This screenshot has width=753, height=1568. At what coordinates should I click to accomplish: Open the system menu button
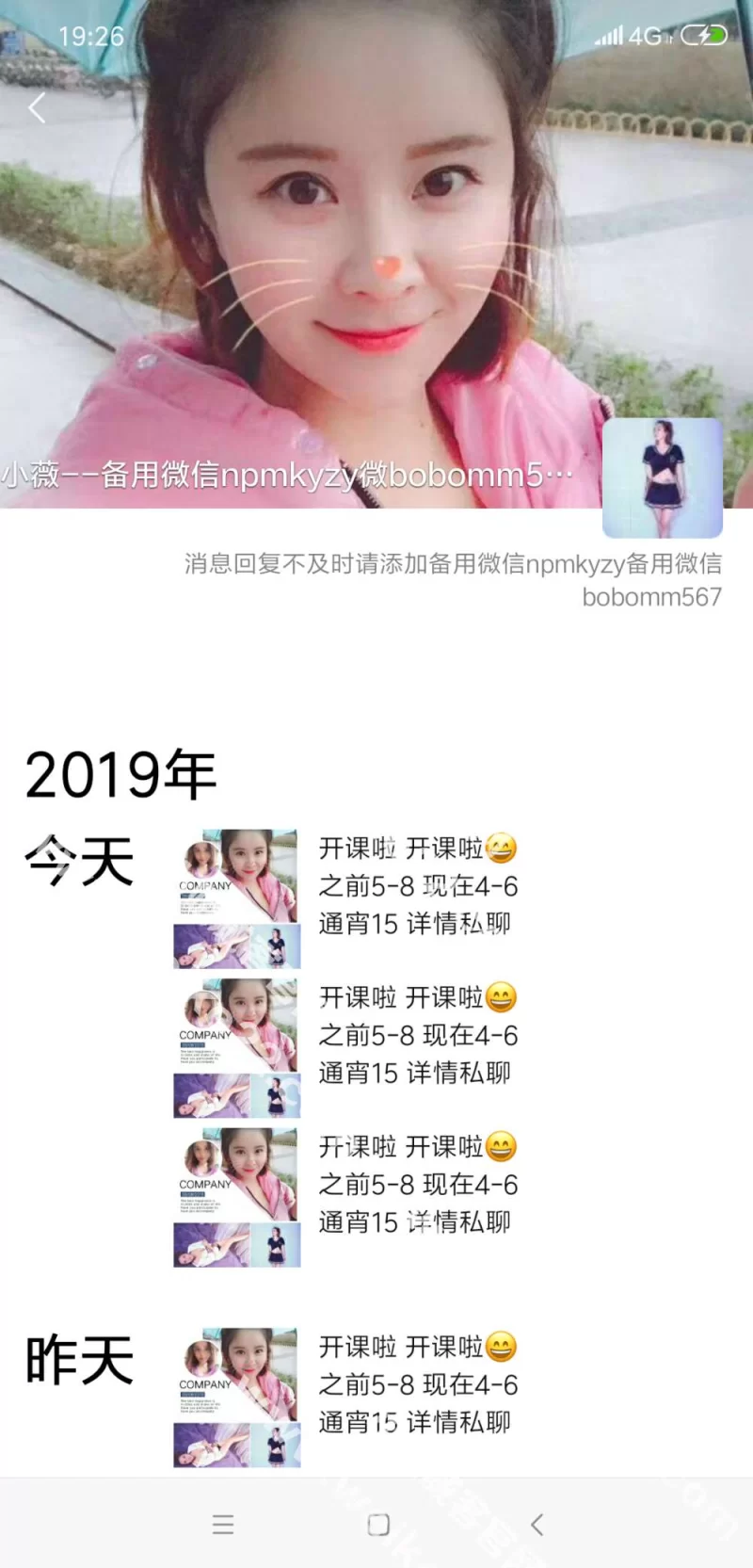point(223,1525)
